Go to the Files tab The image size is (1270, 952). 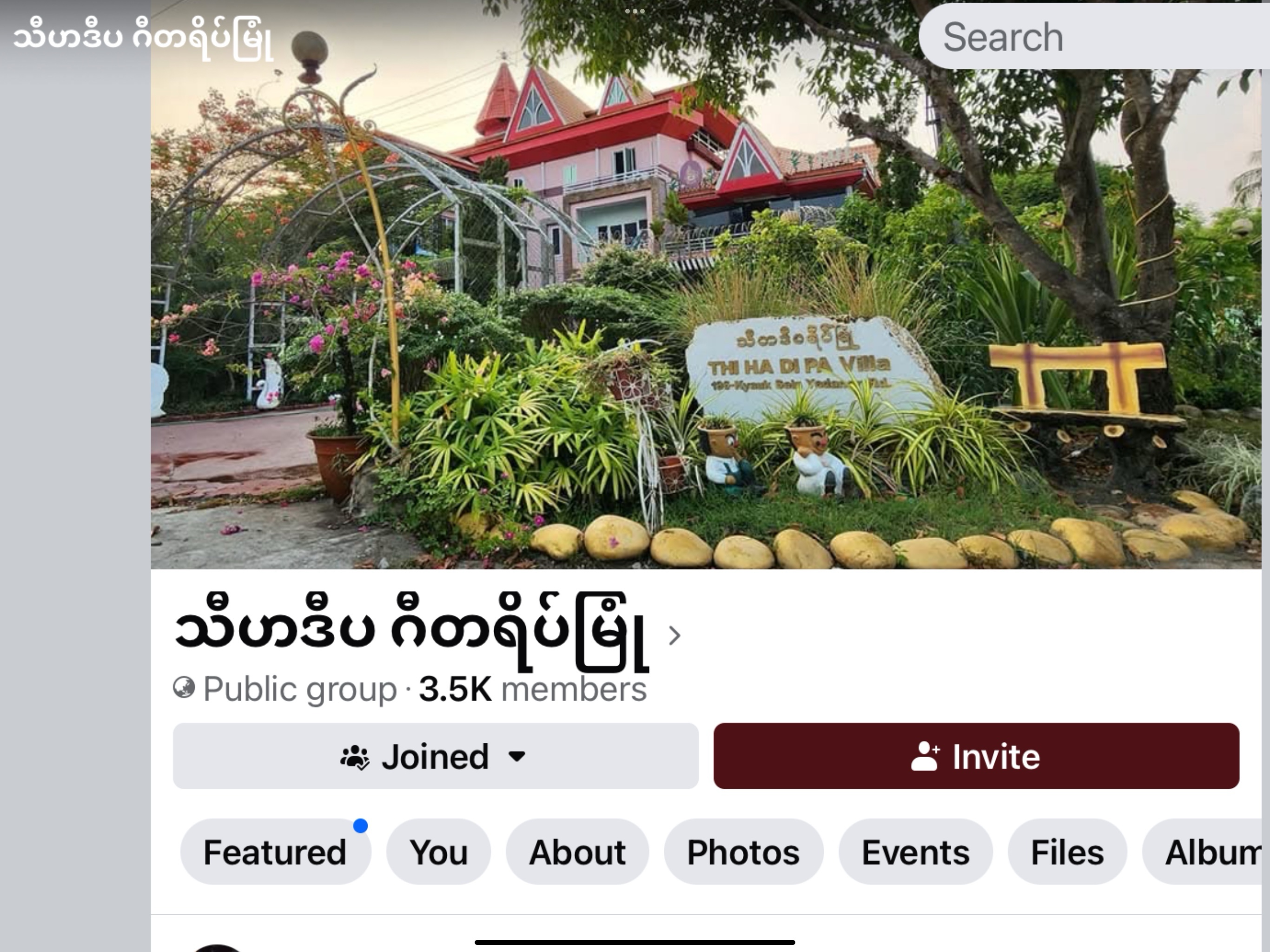(x=1067, y=852)
